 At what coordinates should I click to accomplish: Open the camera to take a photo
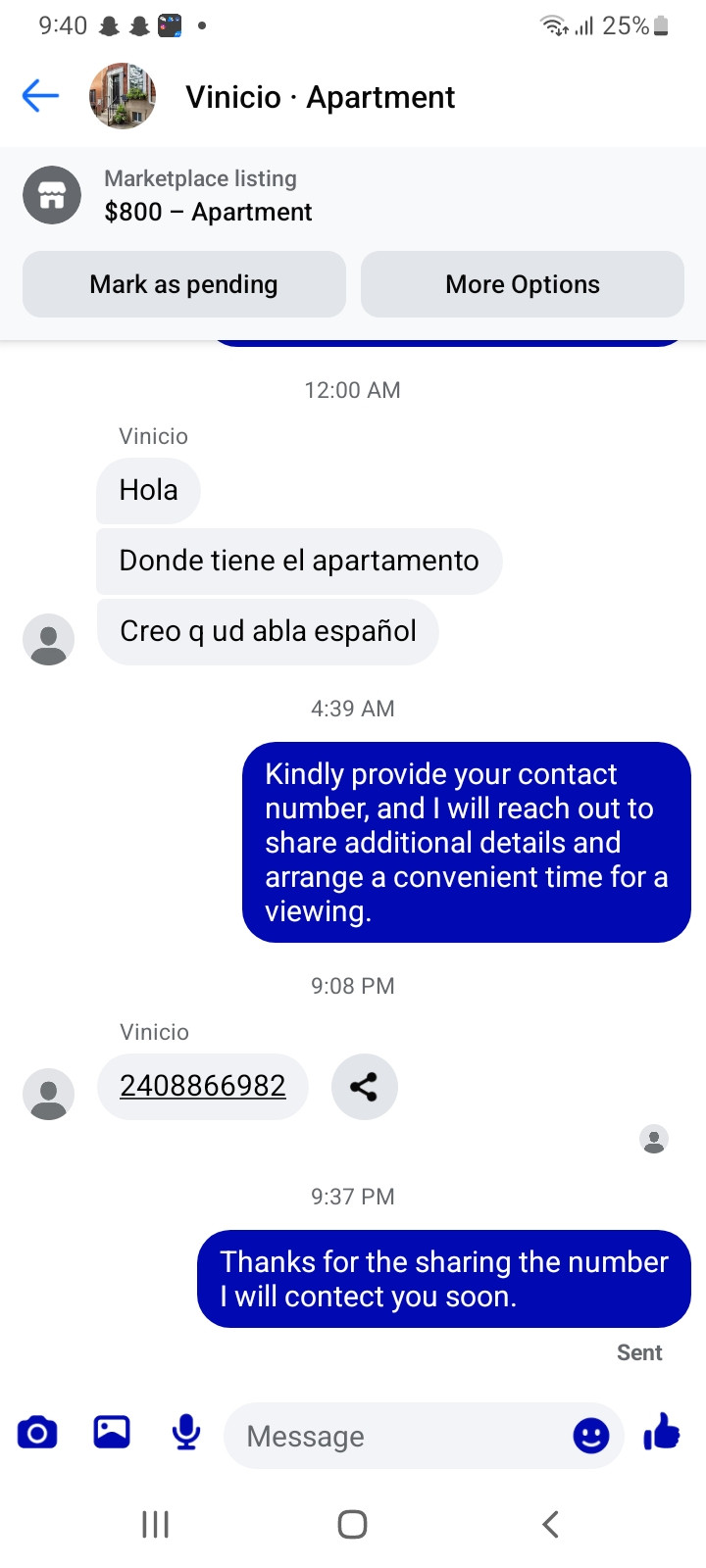click(x=37, y=1433)
